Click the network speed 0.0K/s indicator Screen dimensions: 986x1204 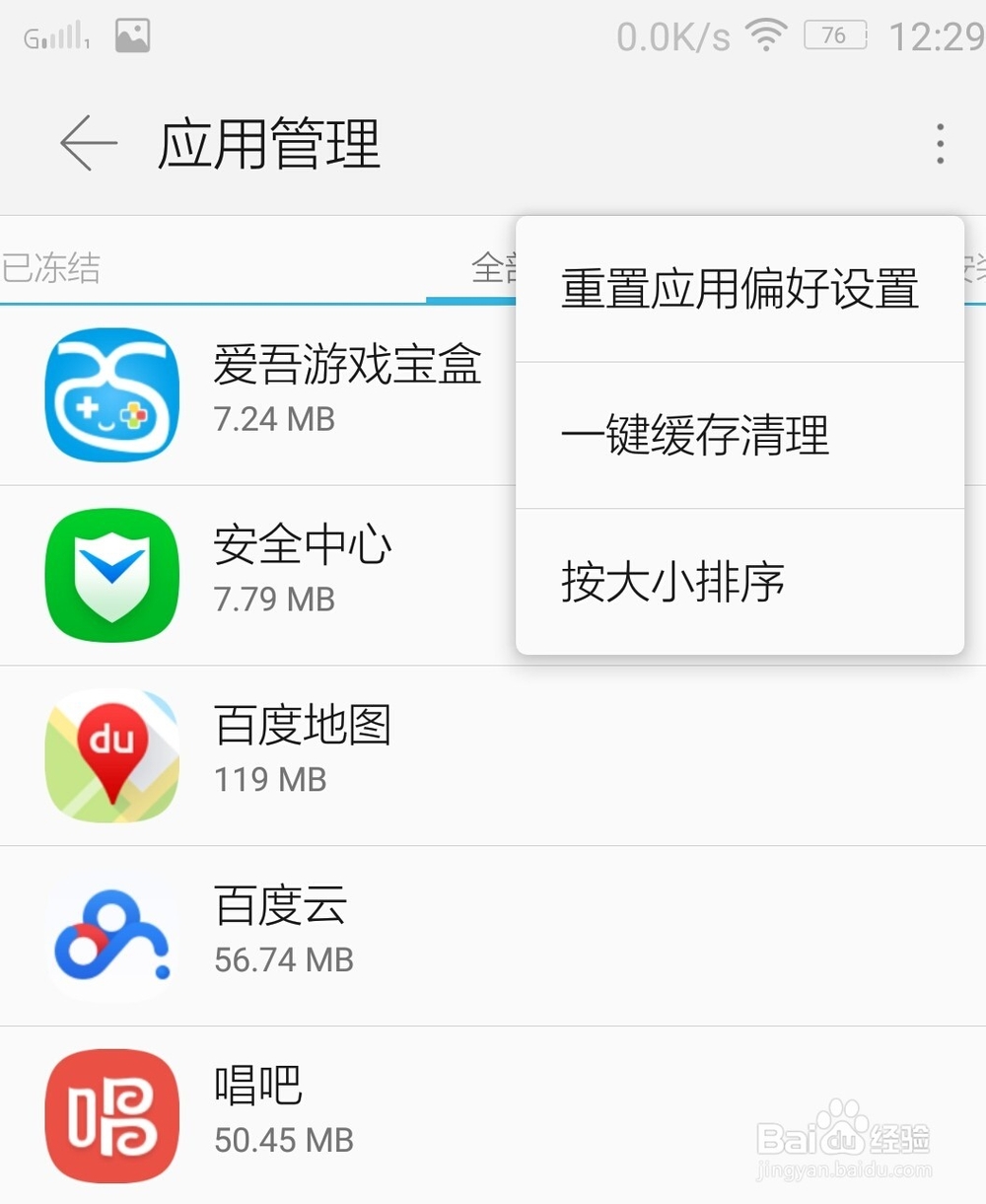coord(673,35)
